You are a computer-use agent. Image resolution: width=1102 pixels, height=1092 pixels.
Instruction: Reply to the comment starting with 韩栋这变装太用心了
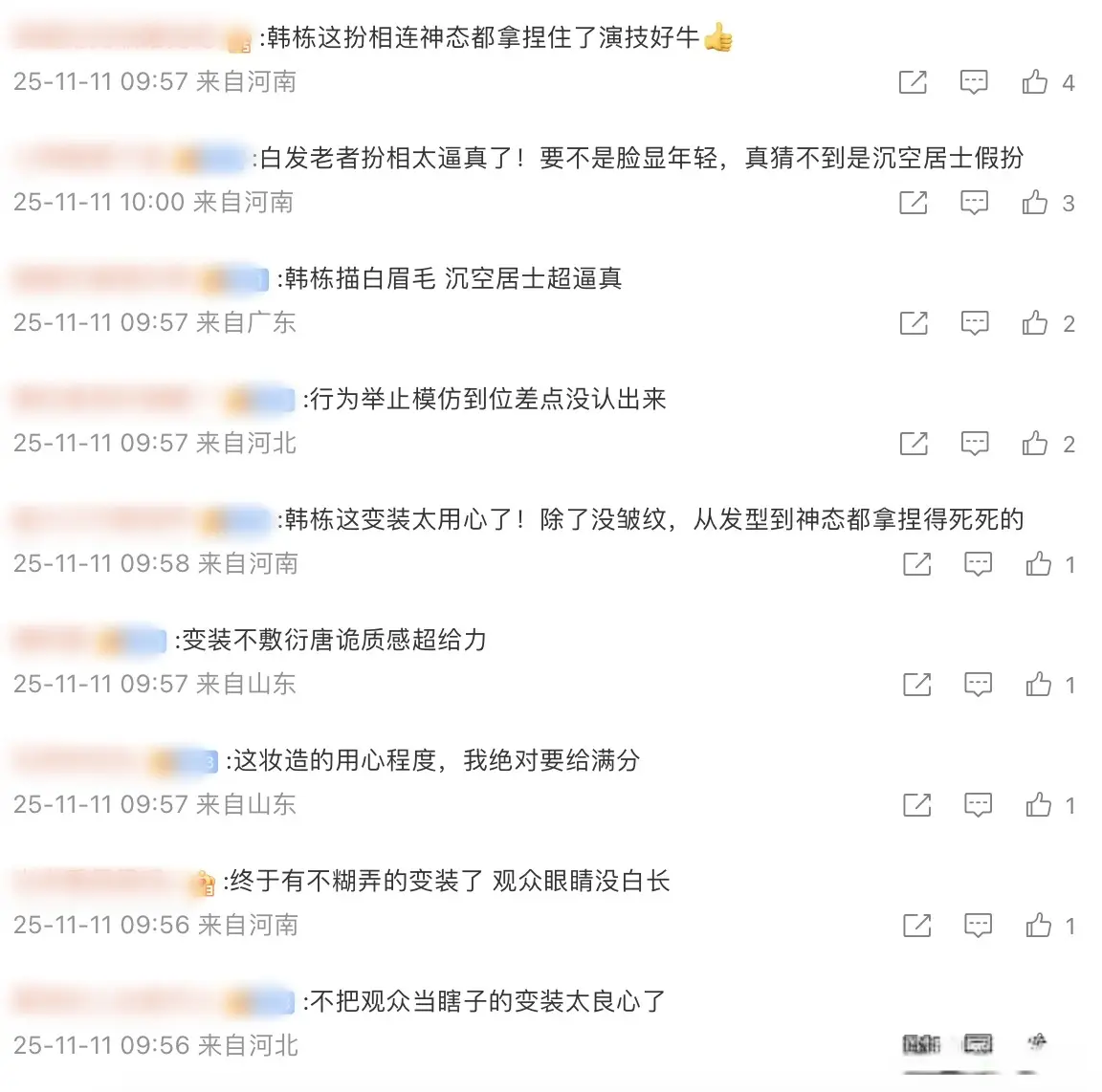pos(978,564)
